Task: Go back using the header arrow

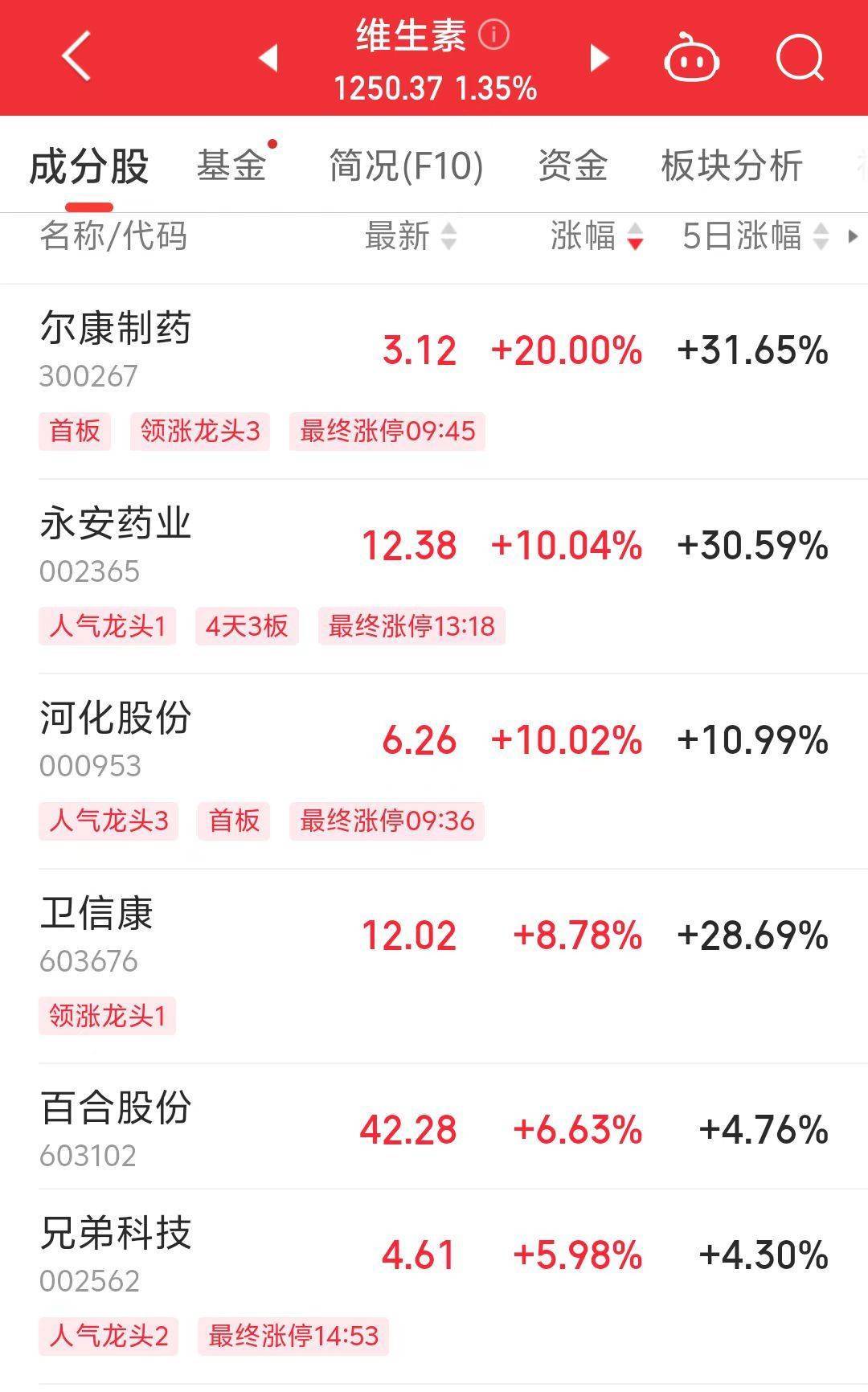Action: click(76, 57)
